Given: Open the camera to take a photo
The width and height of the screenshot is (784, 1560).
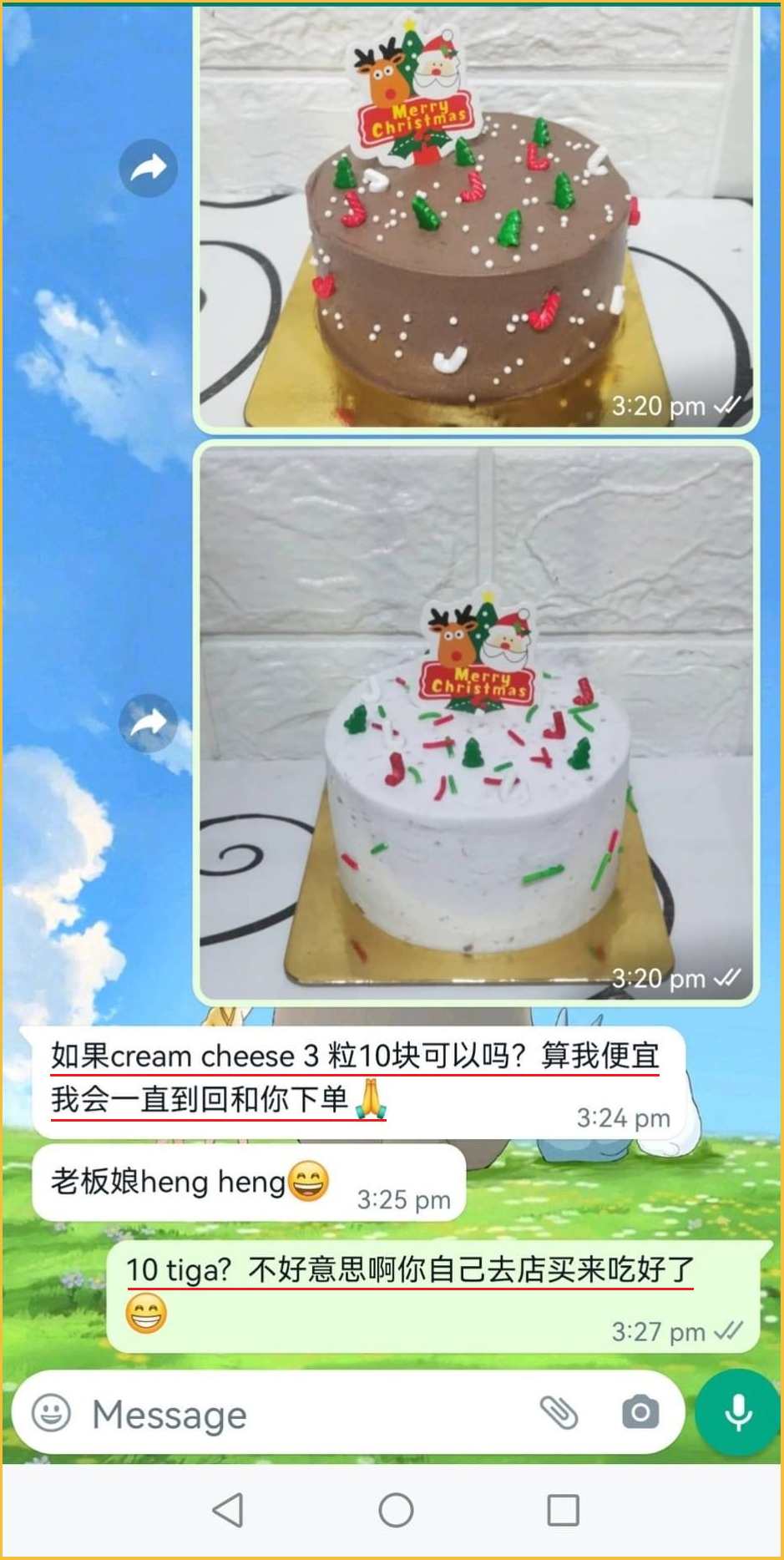Looking at the screenshot, I should click(640, 1413).
